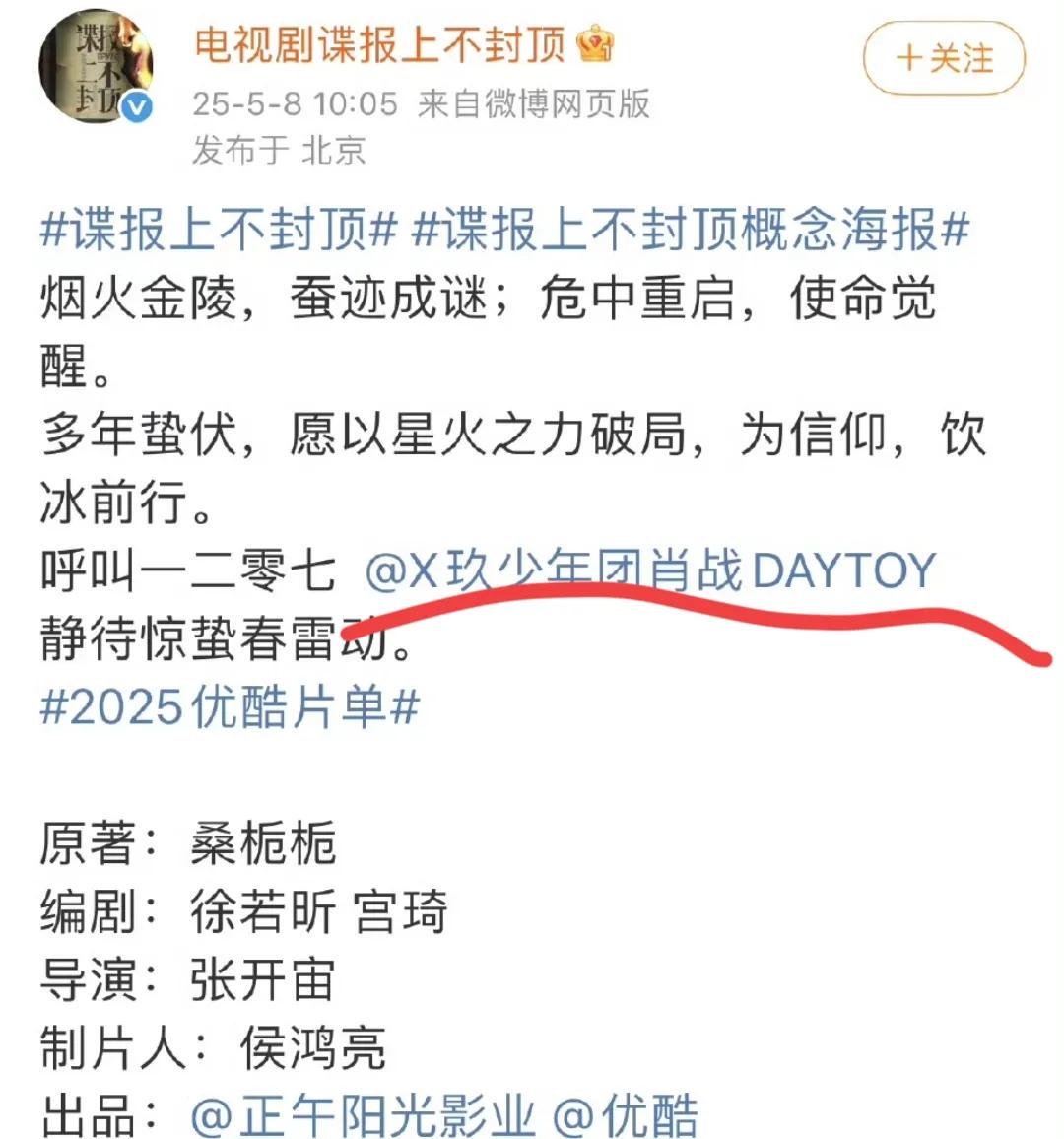This screenshot has width=1064, height=1139.
Task: Open the 电视剧谍报上不封顶 profile avatar
Action: point(96,67)
